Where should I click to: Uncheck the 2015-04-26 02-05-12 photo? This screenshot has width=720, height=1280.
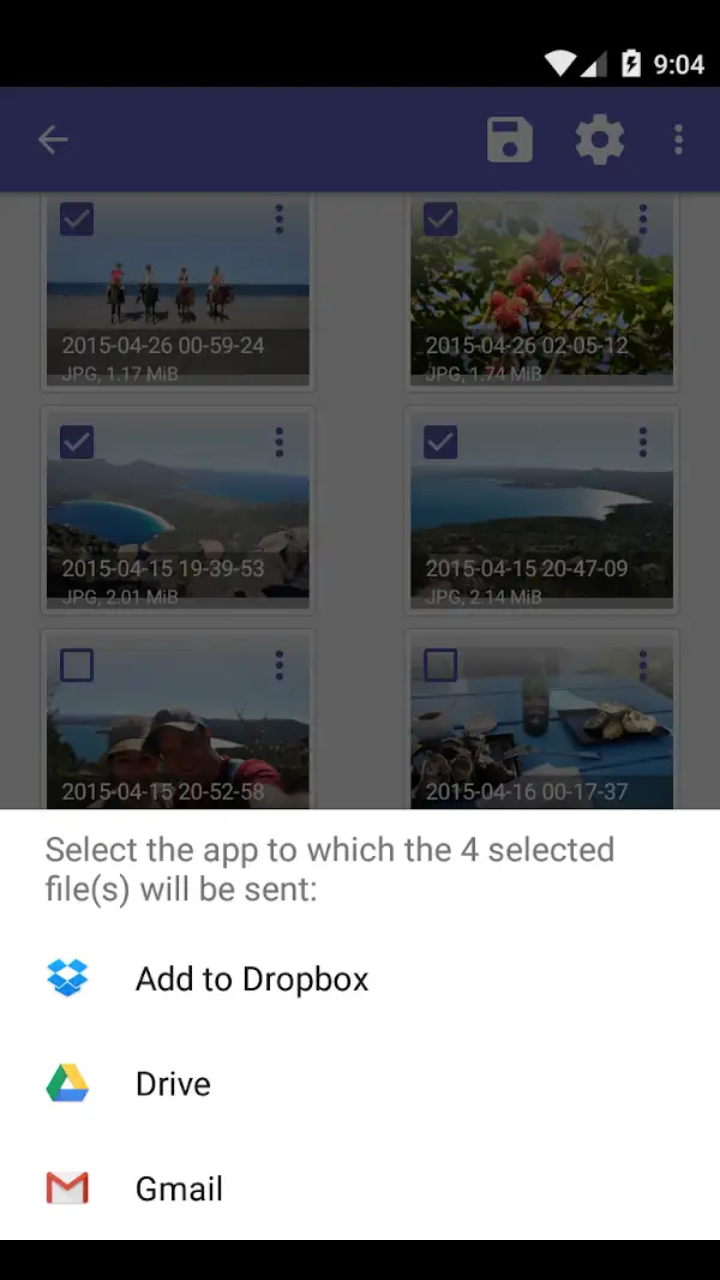coord(441,219)
